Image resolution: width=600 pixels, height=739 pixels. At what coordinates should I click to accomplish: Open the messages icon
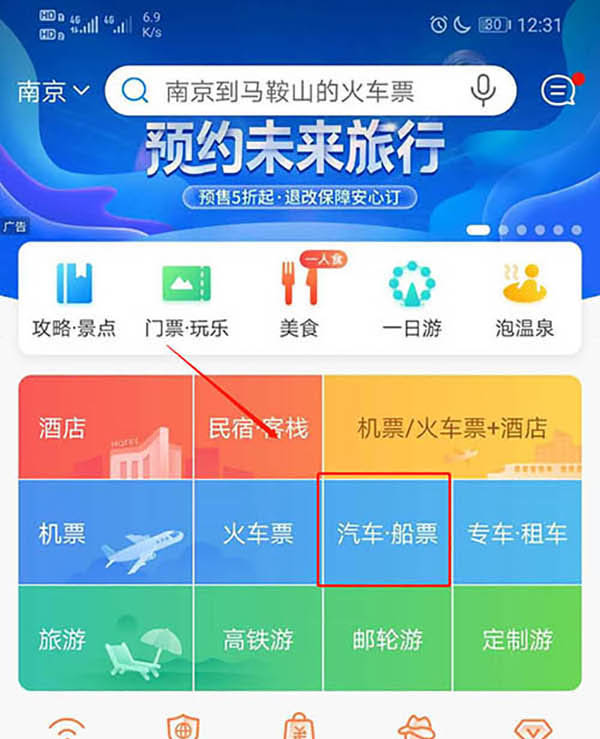coord(558,92)
